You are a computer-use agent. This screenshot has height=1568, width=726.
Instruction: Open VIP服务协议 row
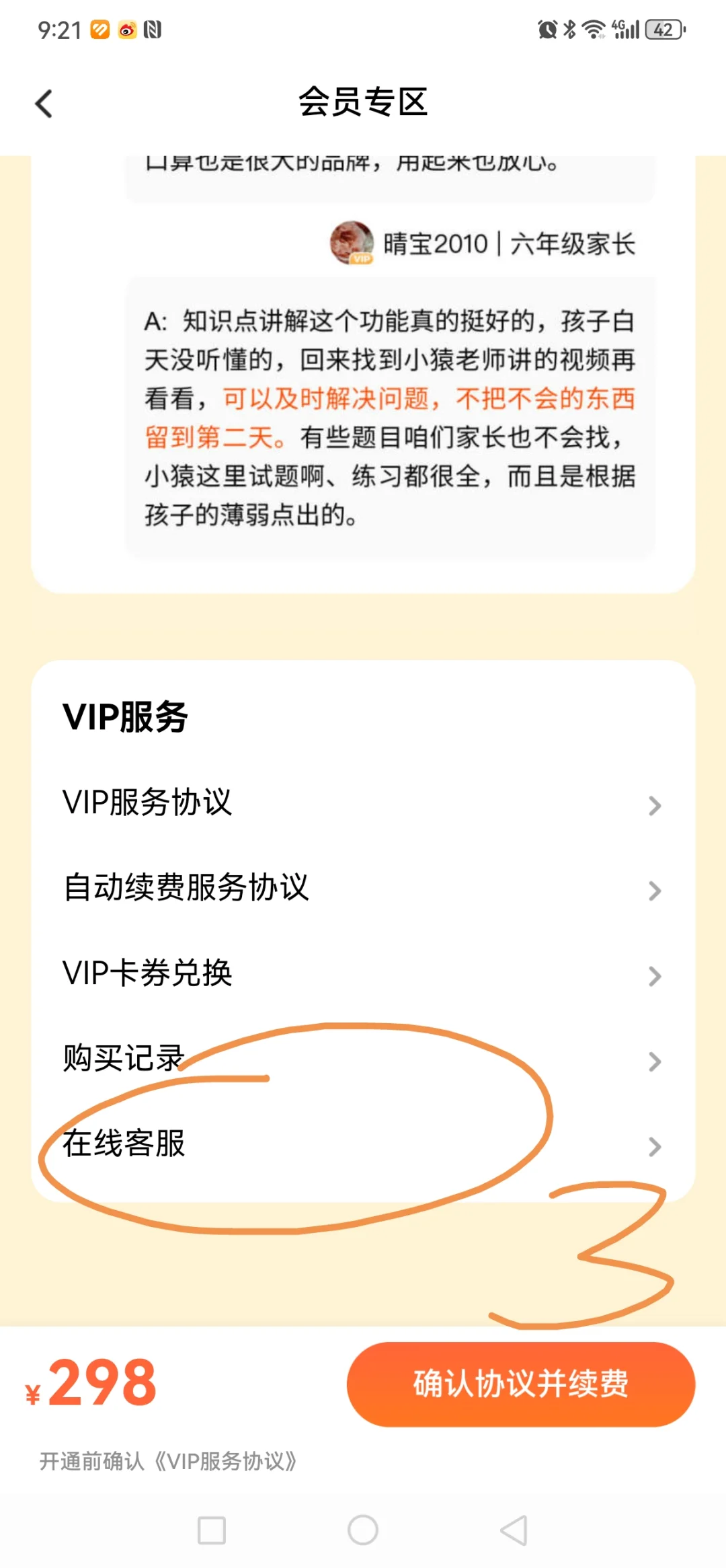pos(363,803)
